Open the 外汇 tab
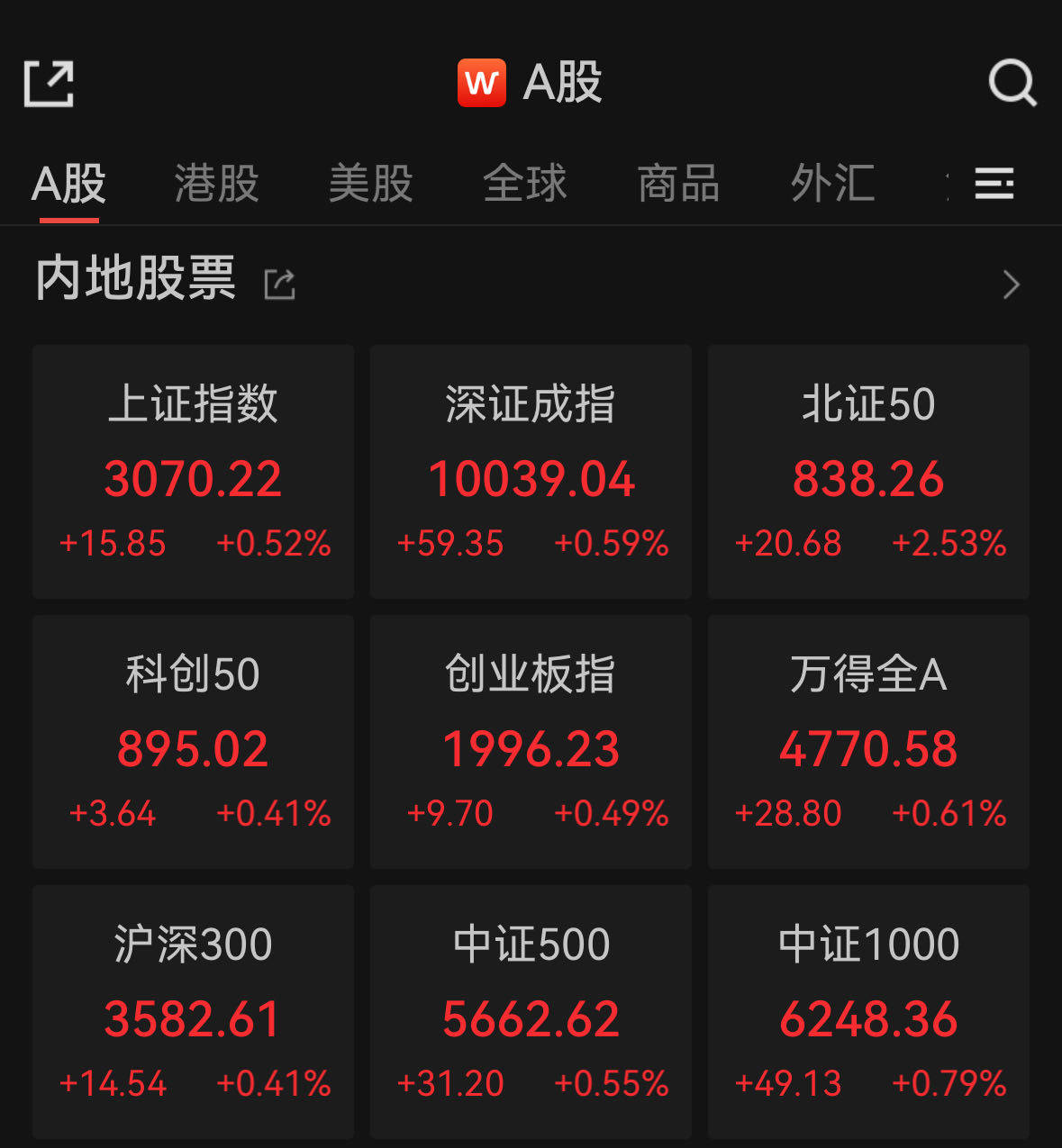Screen dimensions: 1062x1148 point(832,184)
